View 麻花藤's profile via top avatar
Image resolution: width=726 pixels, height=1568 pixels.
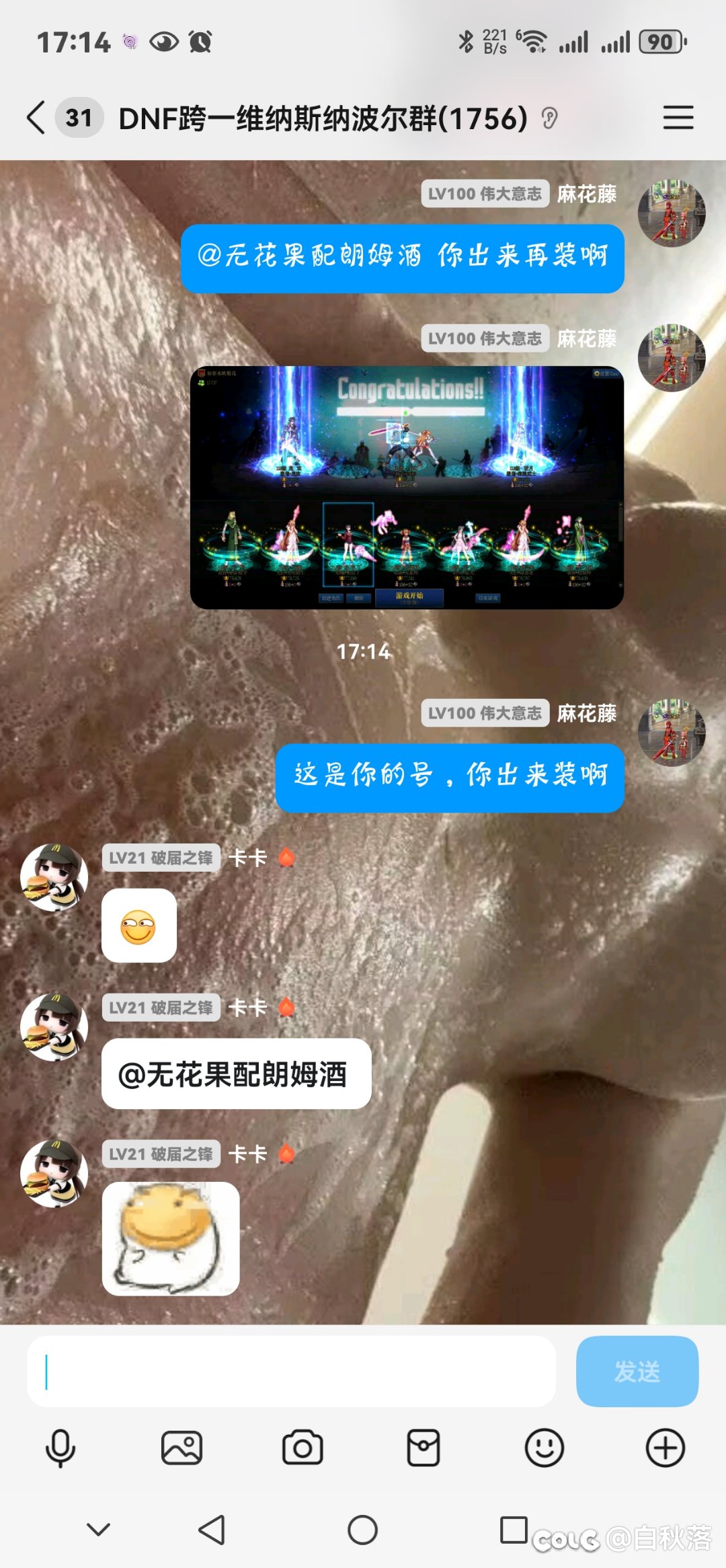coord(671,213)
